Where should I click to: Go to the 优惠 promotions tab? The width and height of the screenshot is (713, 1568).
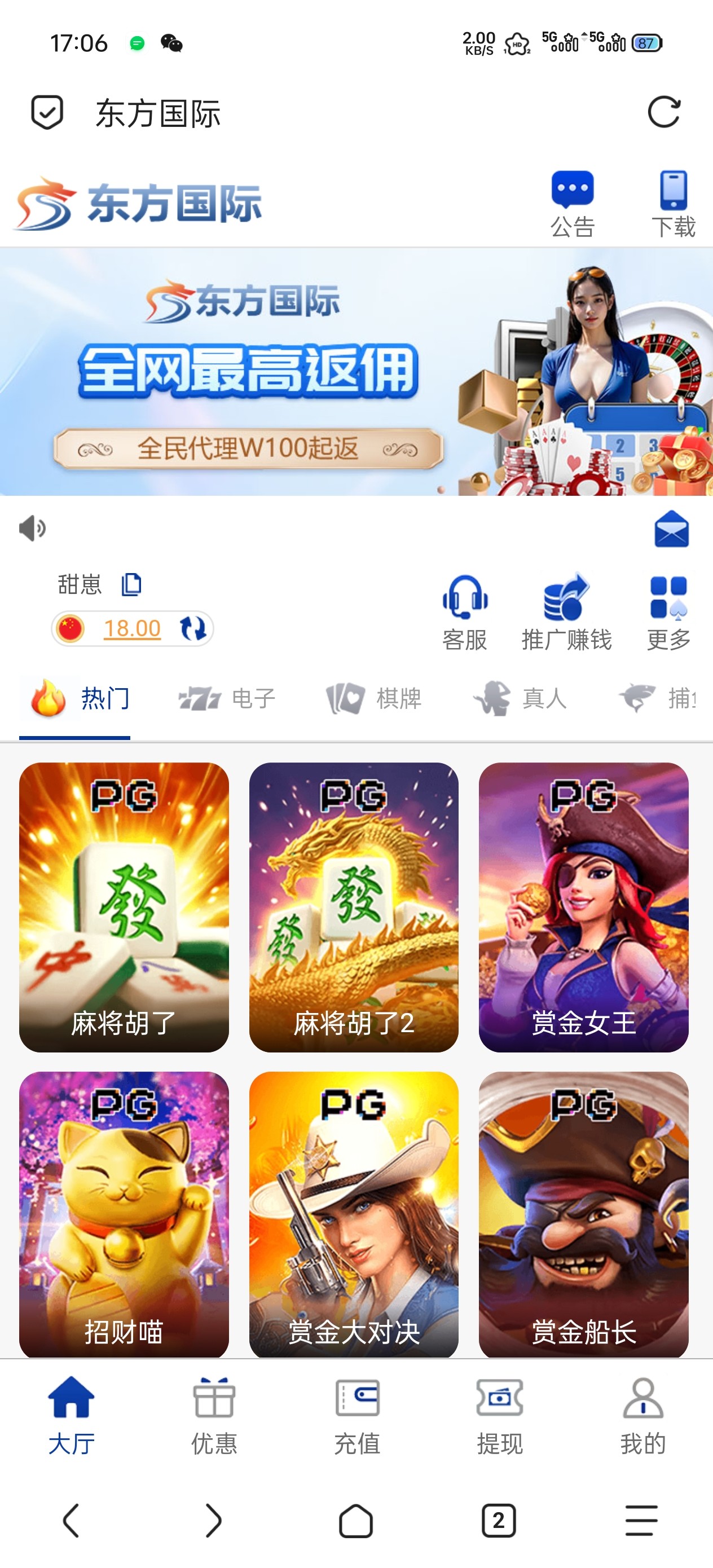point(214,1416)
